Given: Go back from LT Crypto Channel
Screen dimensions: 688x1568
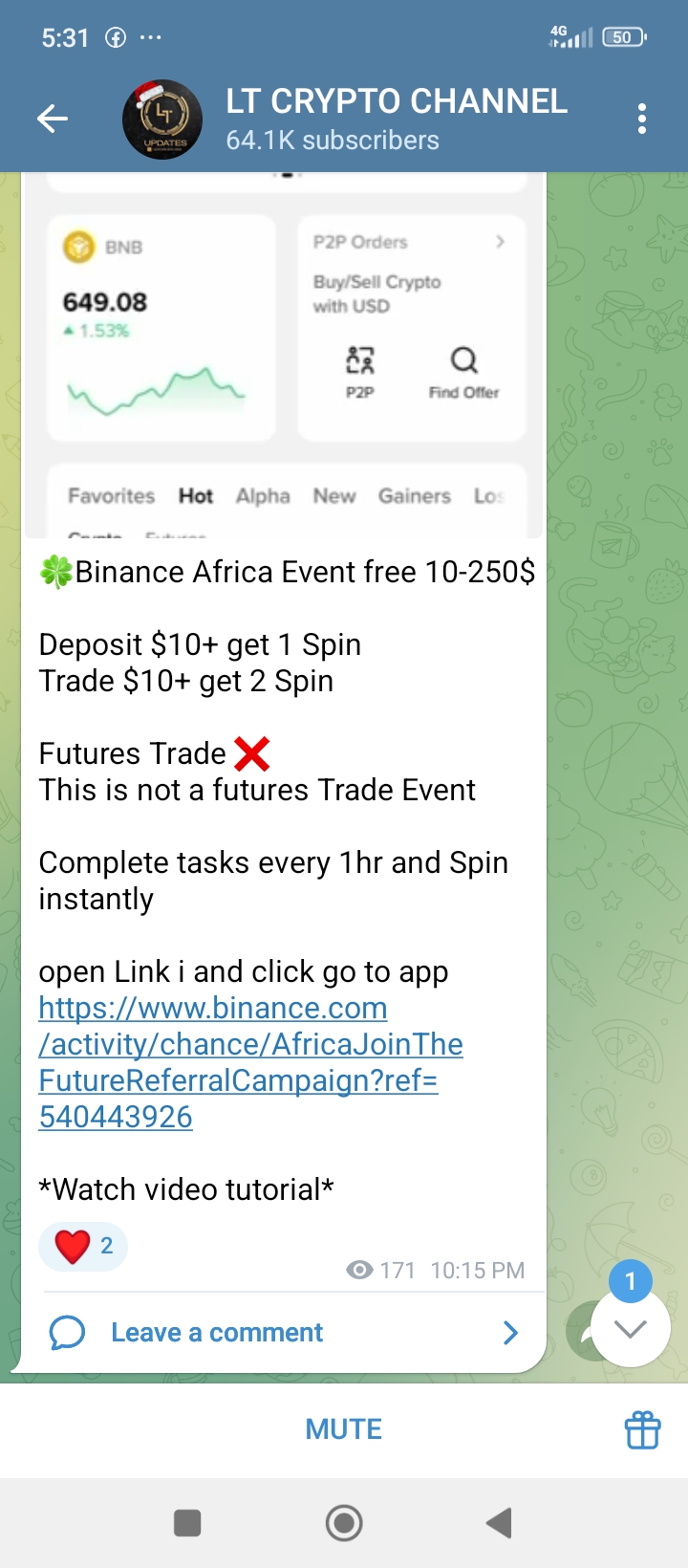Looking at the screenshot, I should pos(53,119).
